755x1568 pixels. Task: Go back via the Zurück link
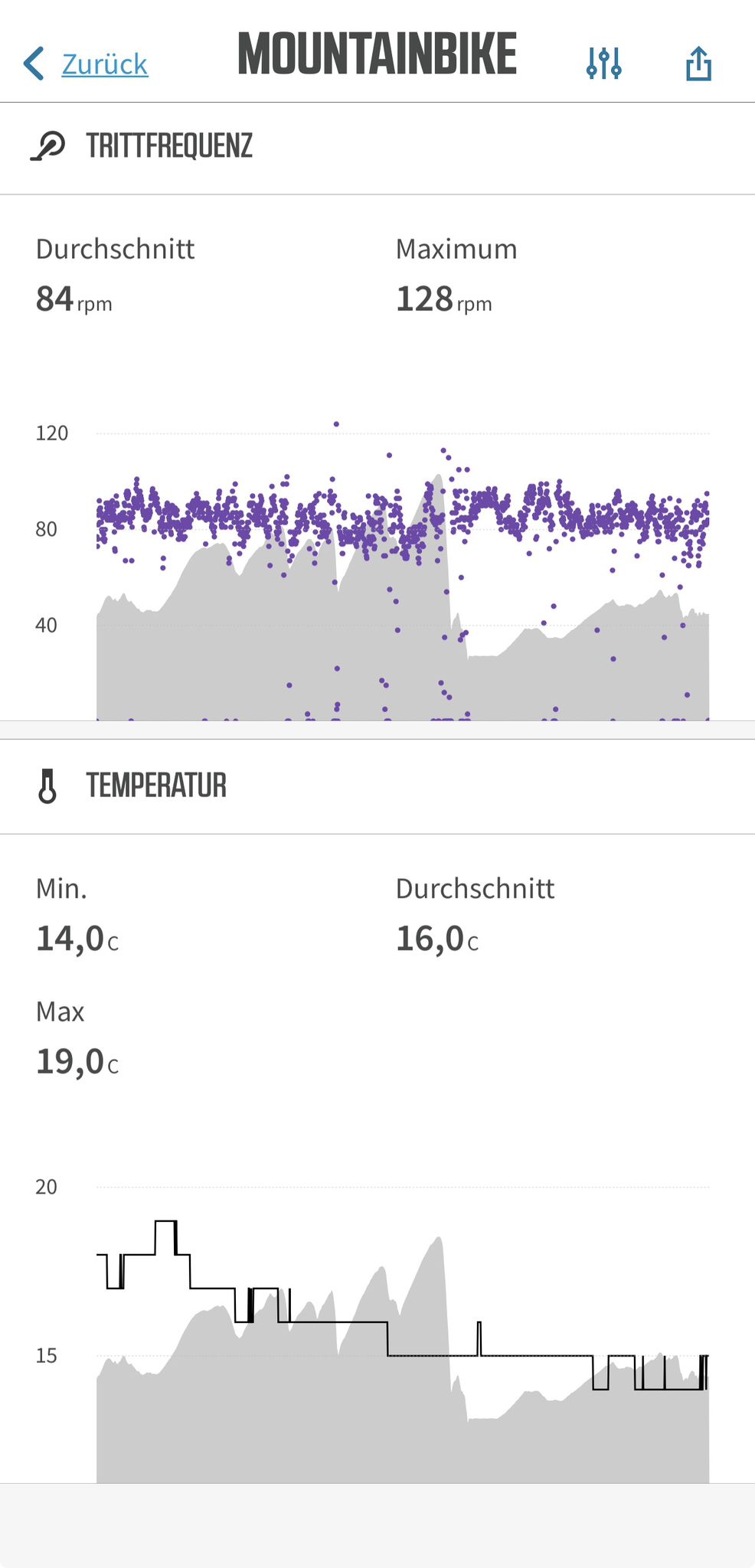point(85,64)
